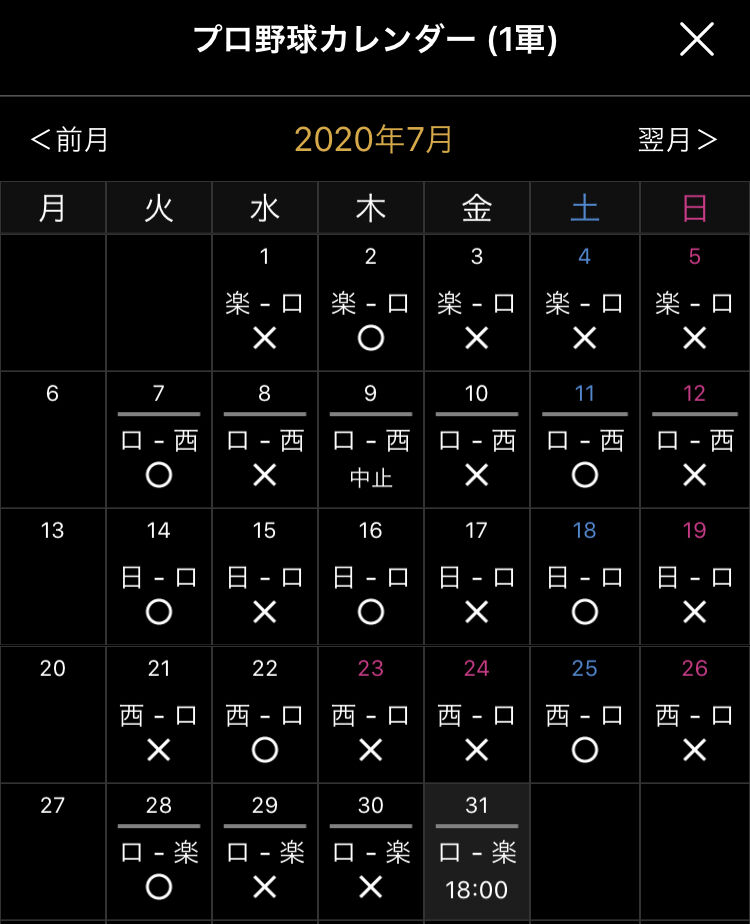Open the July 25 game result

click(584, 715)
